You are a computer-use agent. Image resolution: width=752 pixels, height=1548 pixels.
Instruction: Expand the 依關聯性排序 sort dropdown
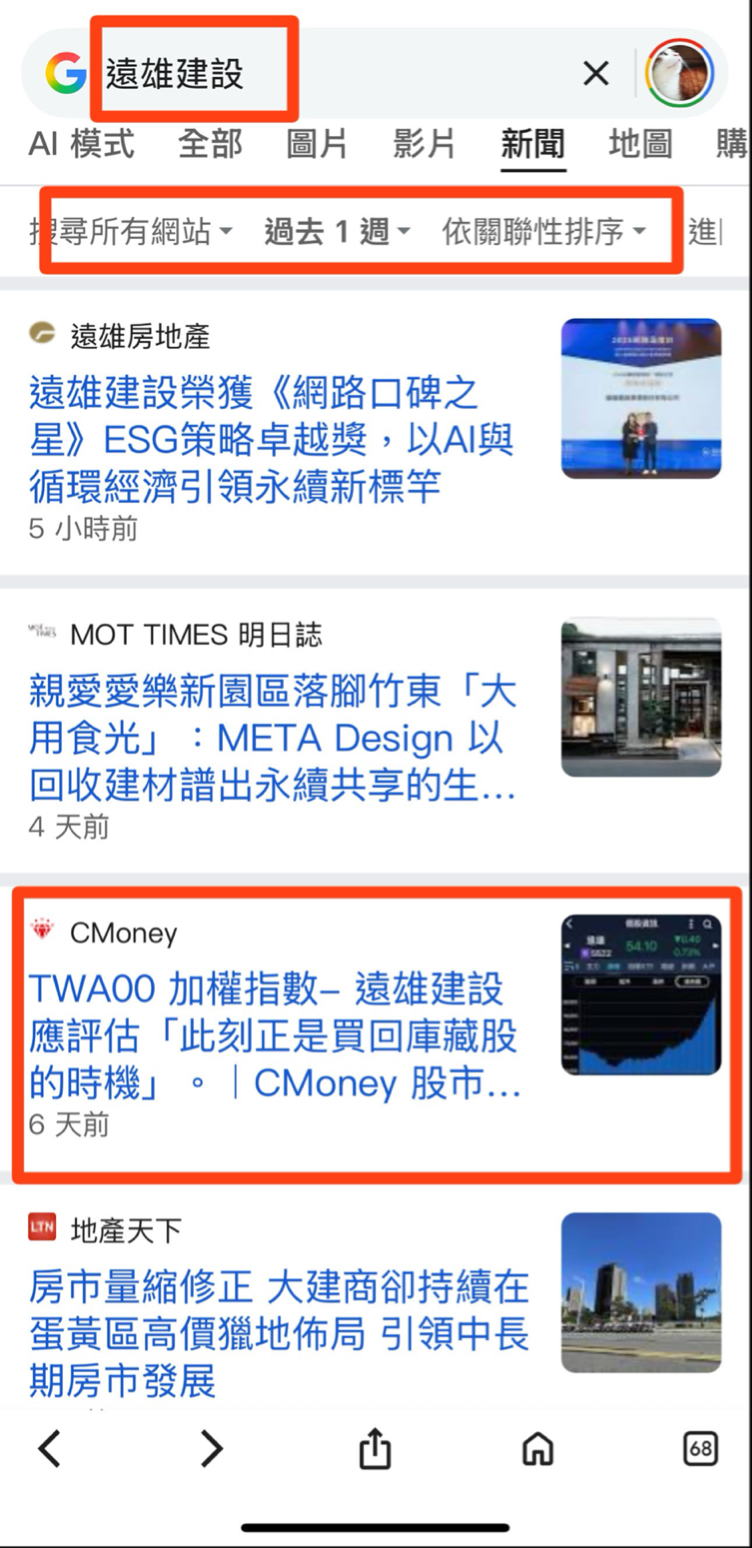point(544,232)
